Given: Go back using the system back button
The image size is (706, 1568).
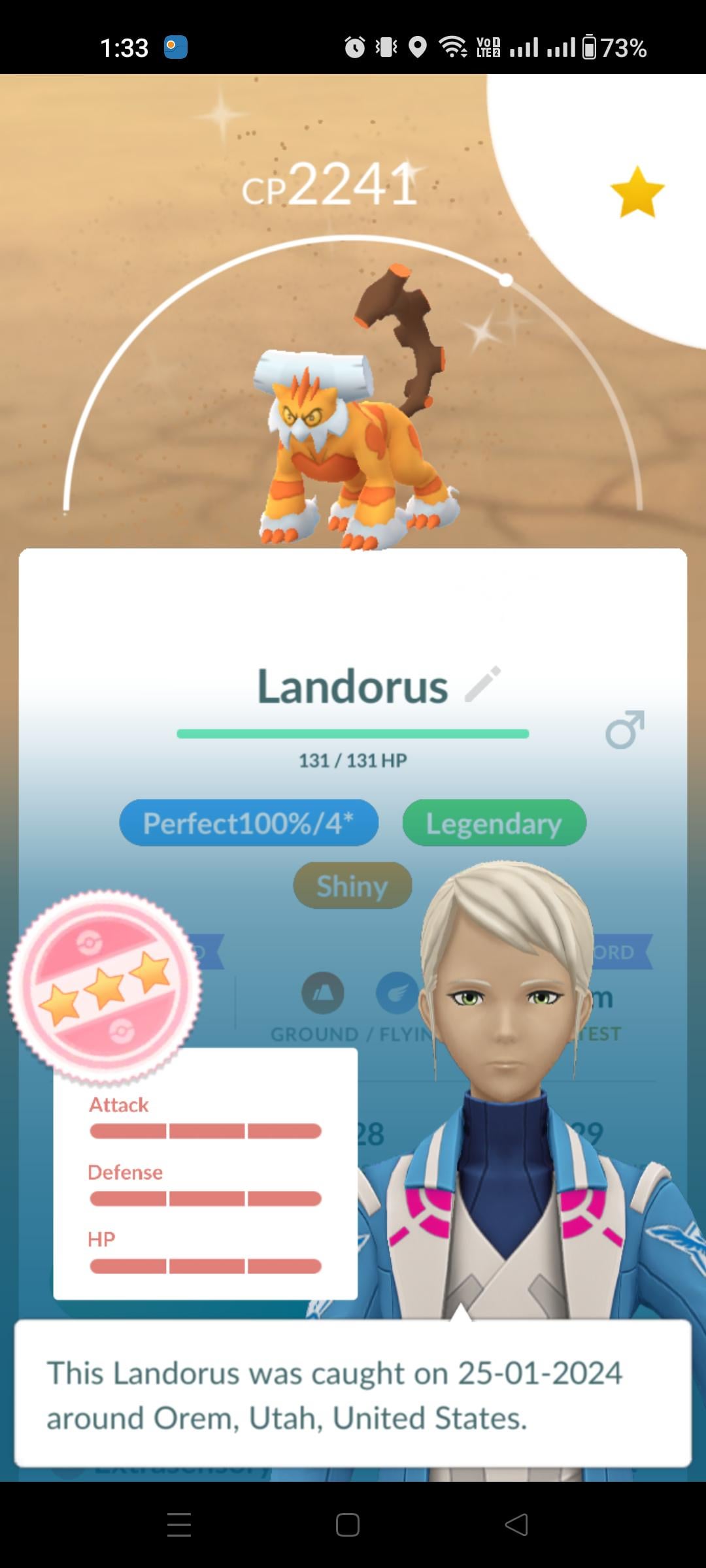Looking at the screenshot, I should coord(516,1525).
